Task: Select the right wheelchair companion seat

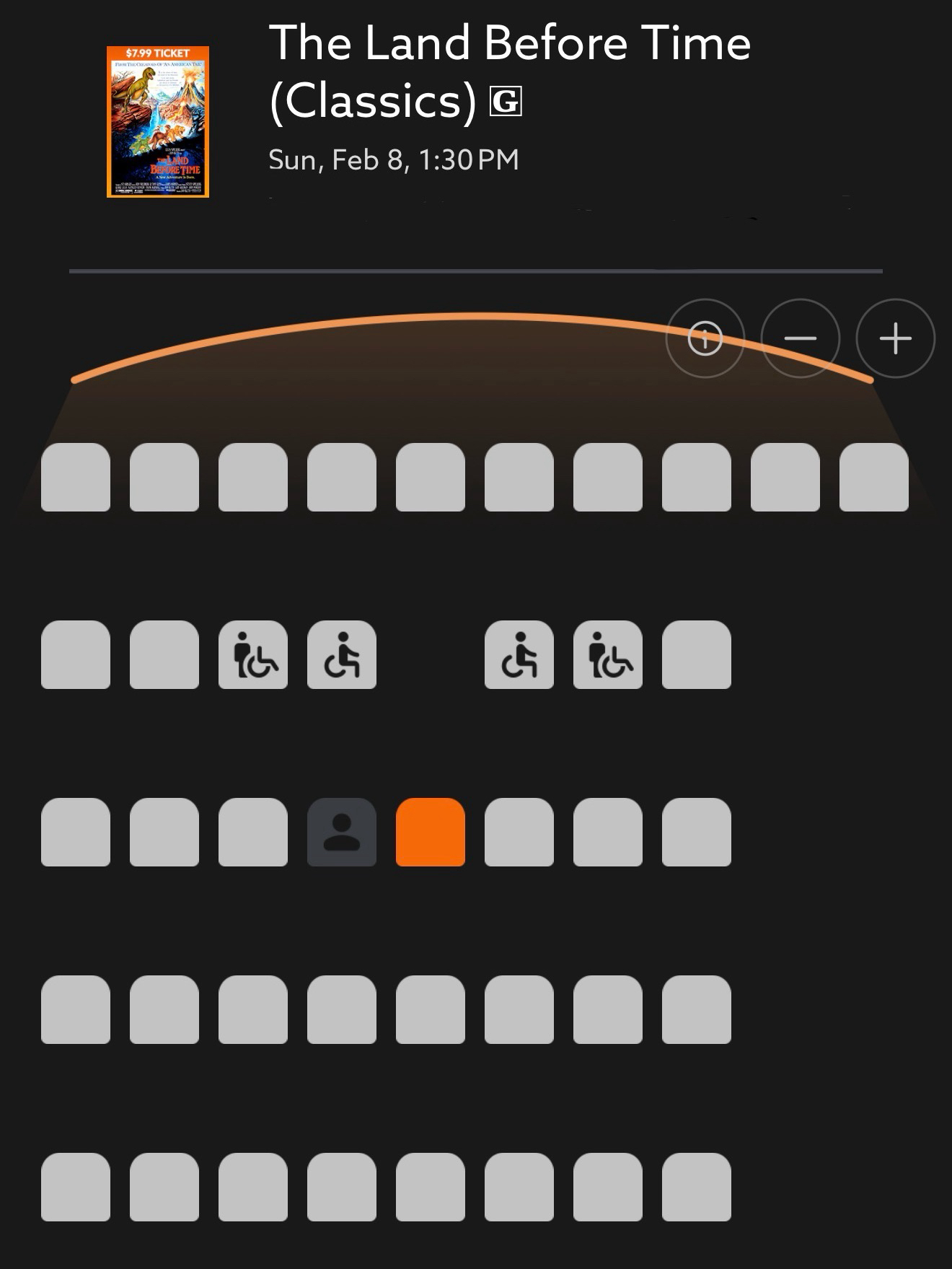Action: point(607,654)
